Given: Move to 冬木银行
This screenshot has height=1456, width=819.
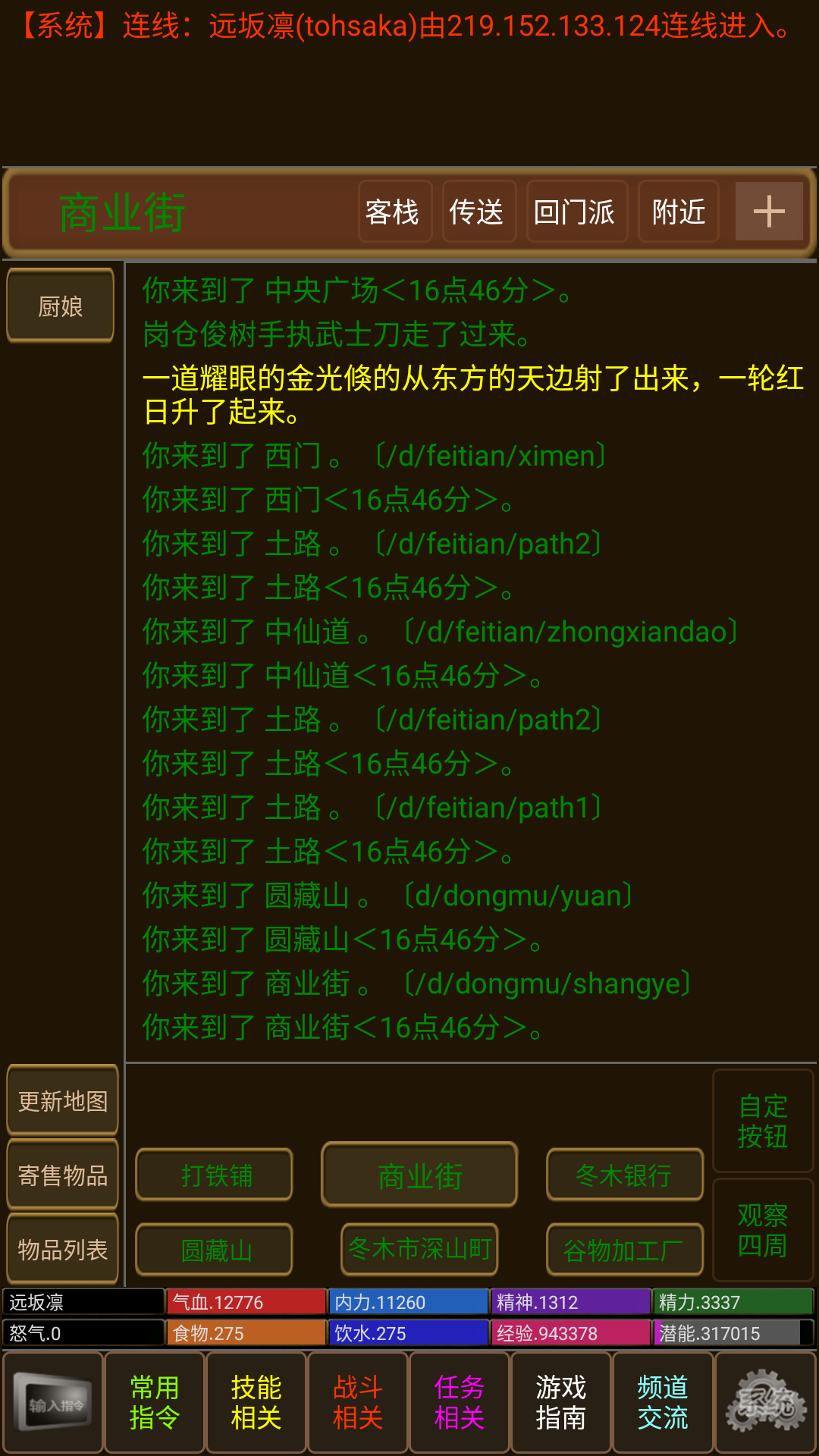Looking at the screenshot, I should [624, 1175].
